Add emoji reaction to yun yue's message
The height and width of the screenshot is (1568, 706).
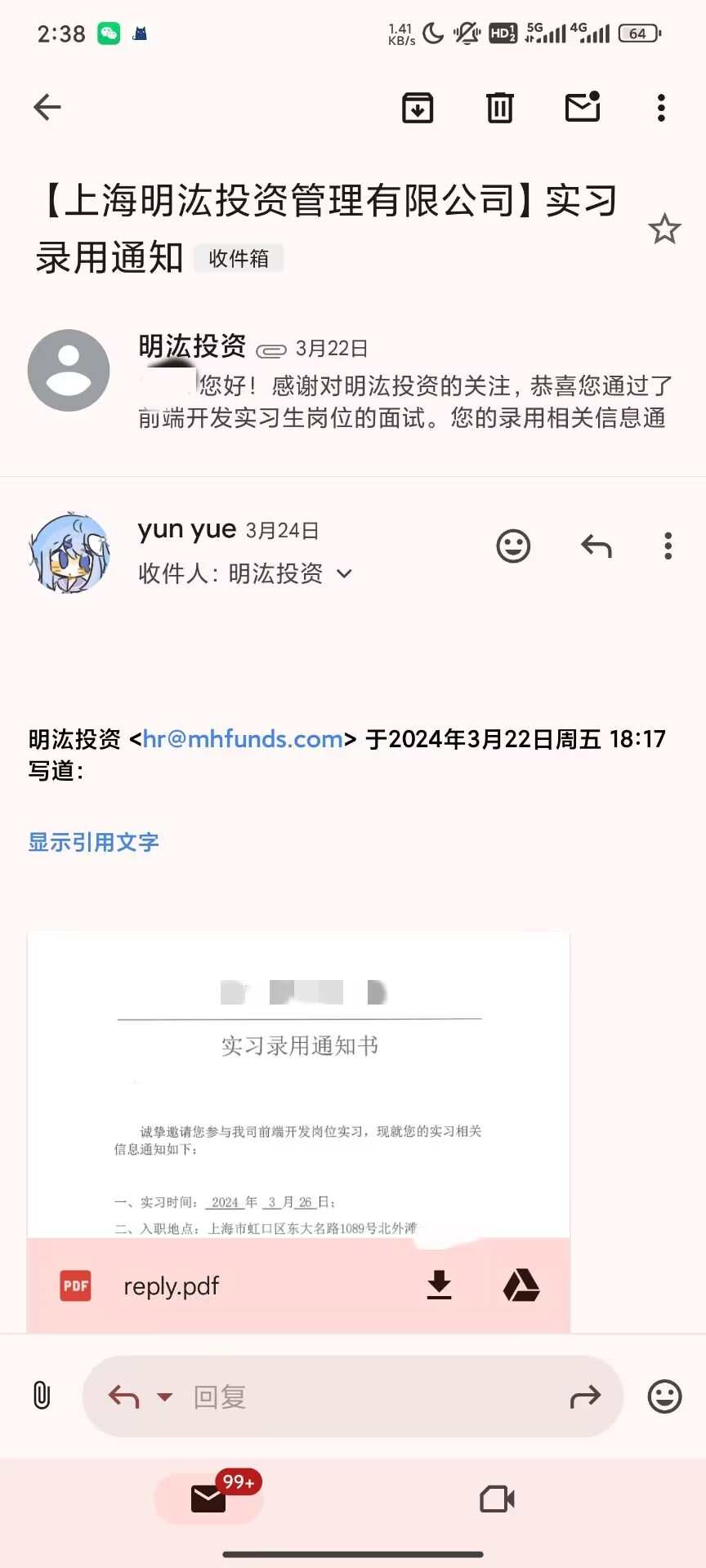point(513,546)
